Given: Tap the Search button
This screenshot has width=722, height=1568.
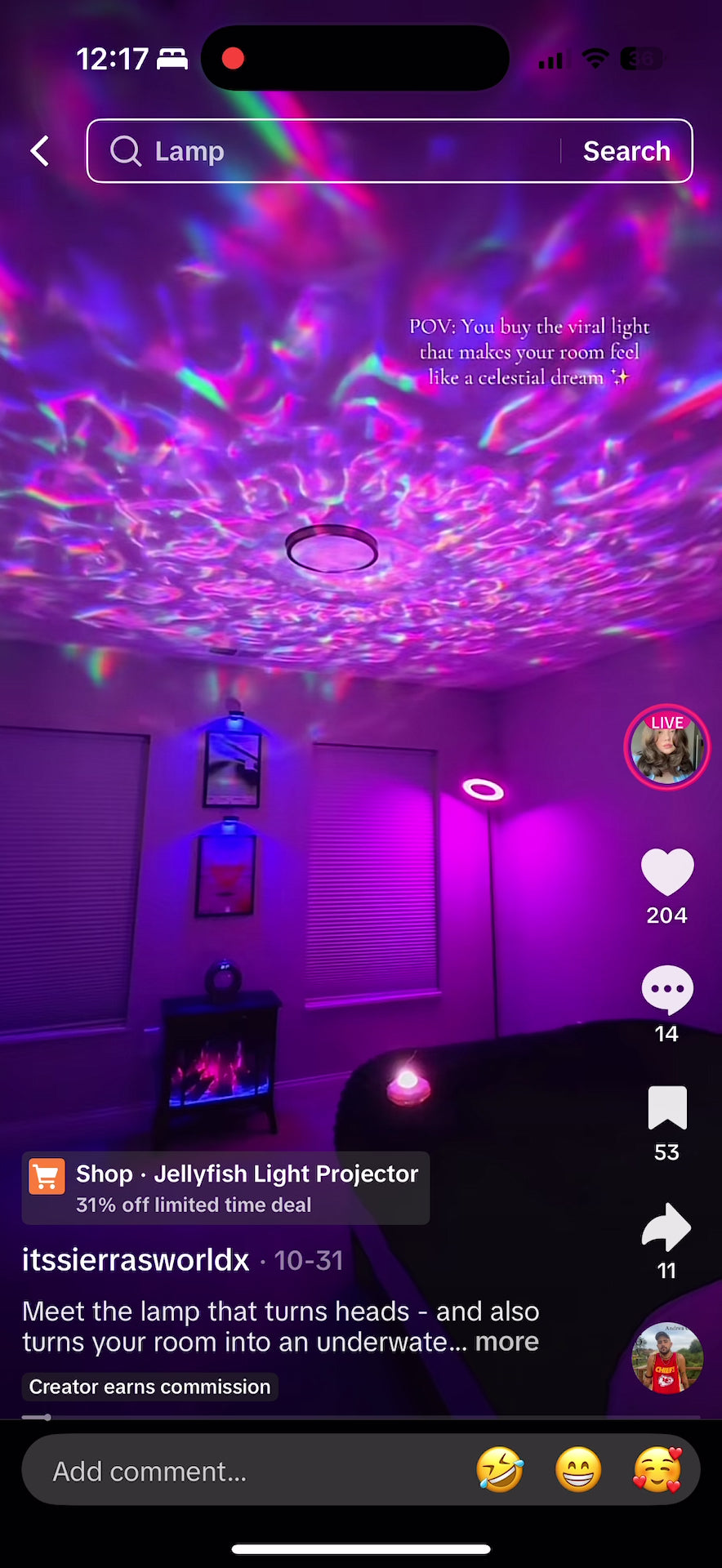Looking at the screenshot, I should point(626,151).
